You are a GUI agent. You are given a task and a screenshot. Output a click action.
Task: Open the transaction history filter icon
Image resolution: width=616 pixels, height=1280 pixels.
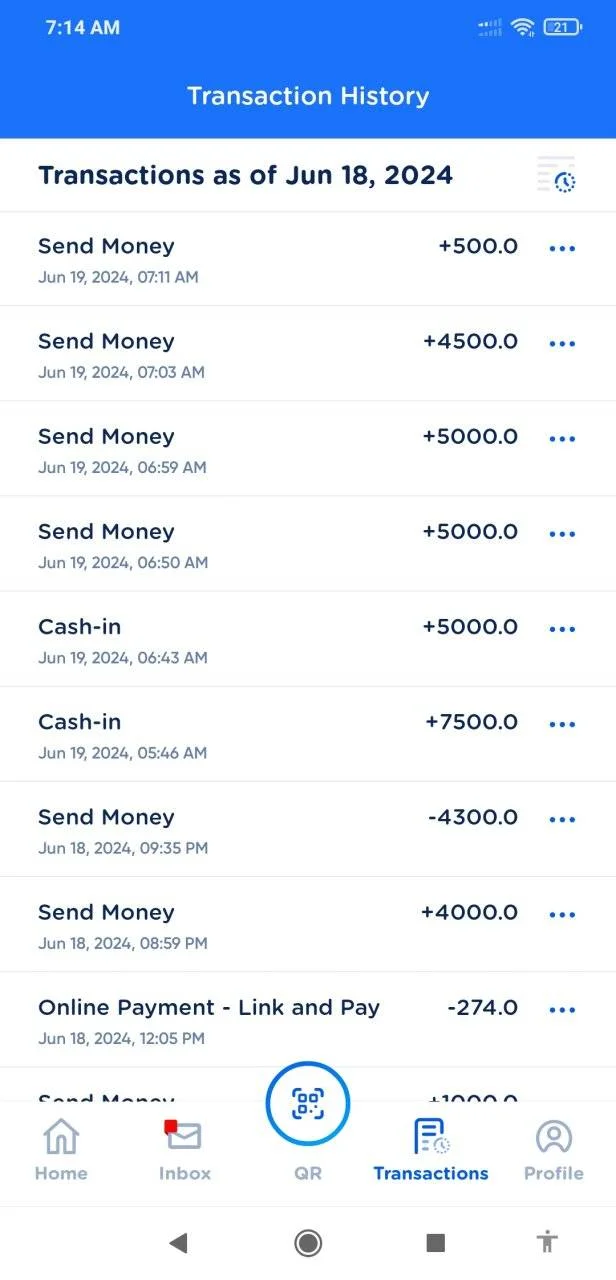556,175
